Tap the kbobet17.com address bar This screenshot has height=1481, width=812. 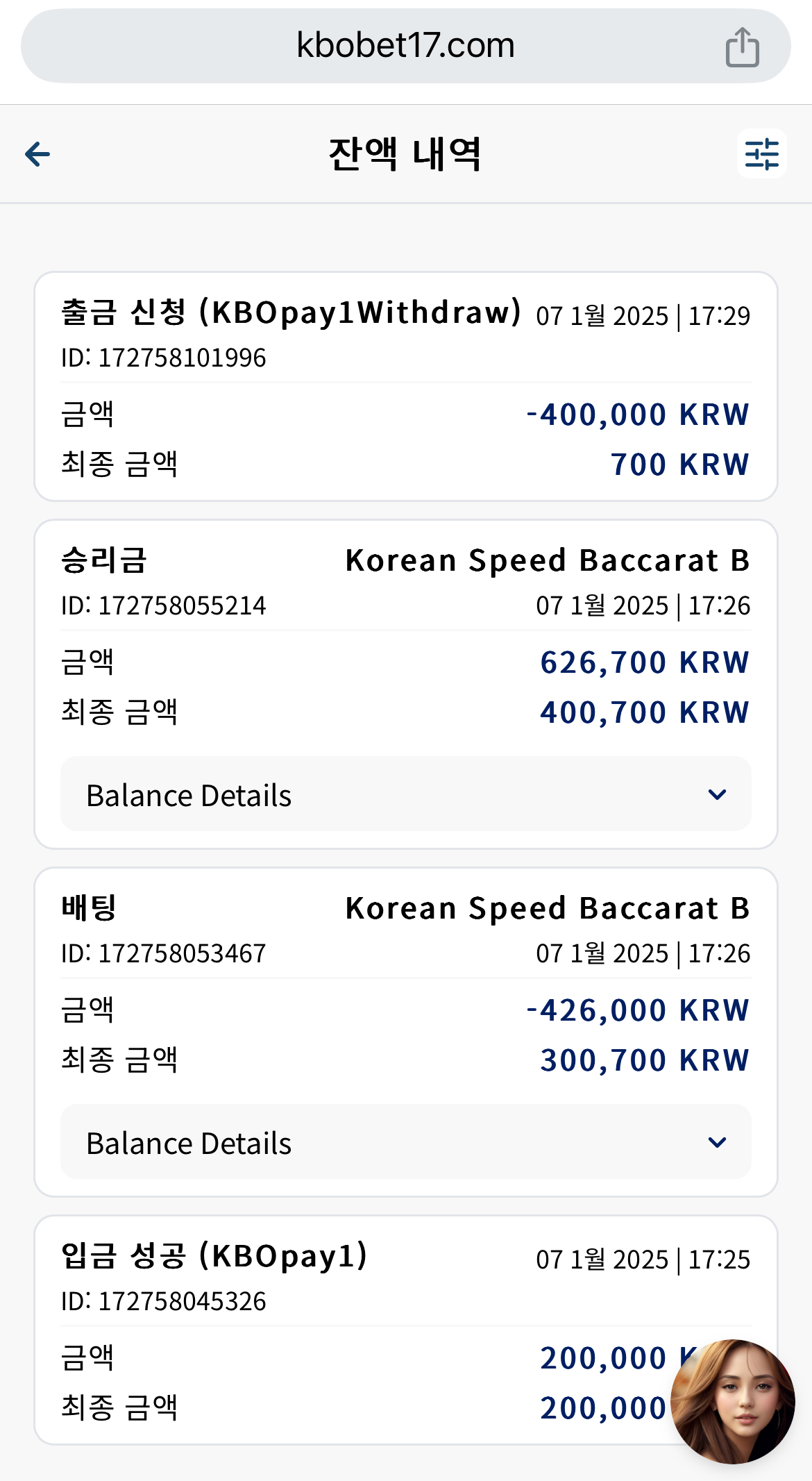pos(405,46)
